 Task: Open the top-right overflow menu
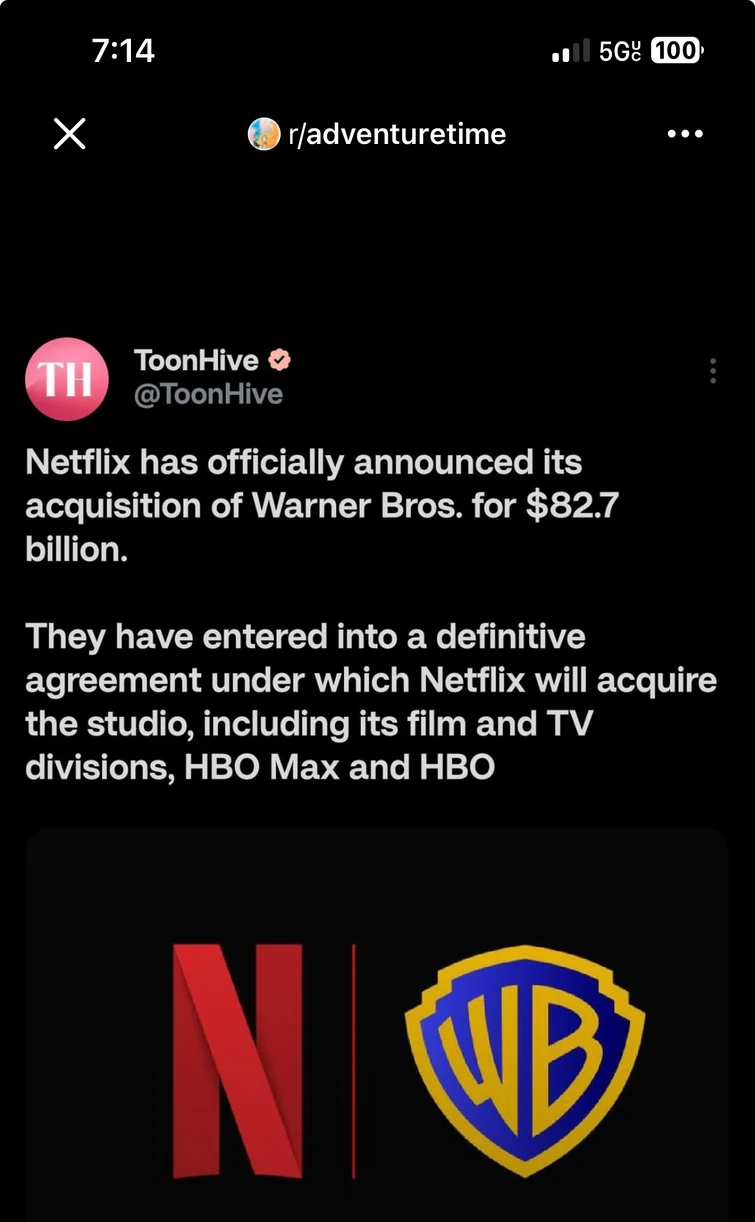coord(685,134)
